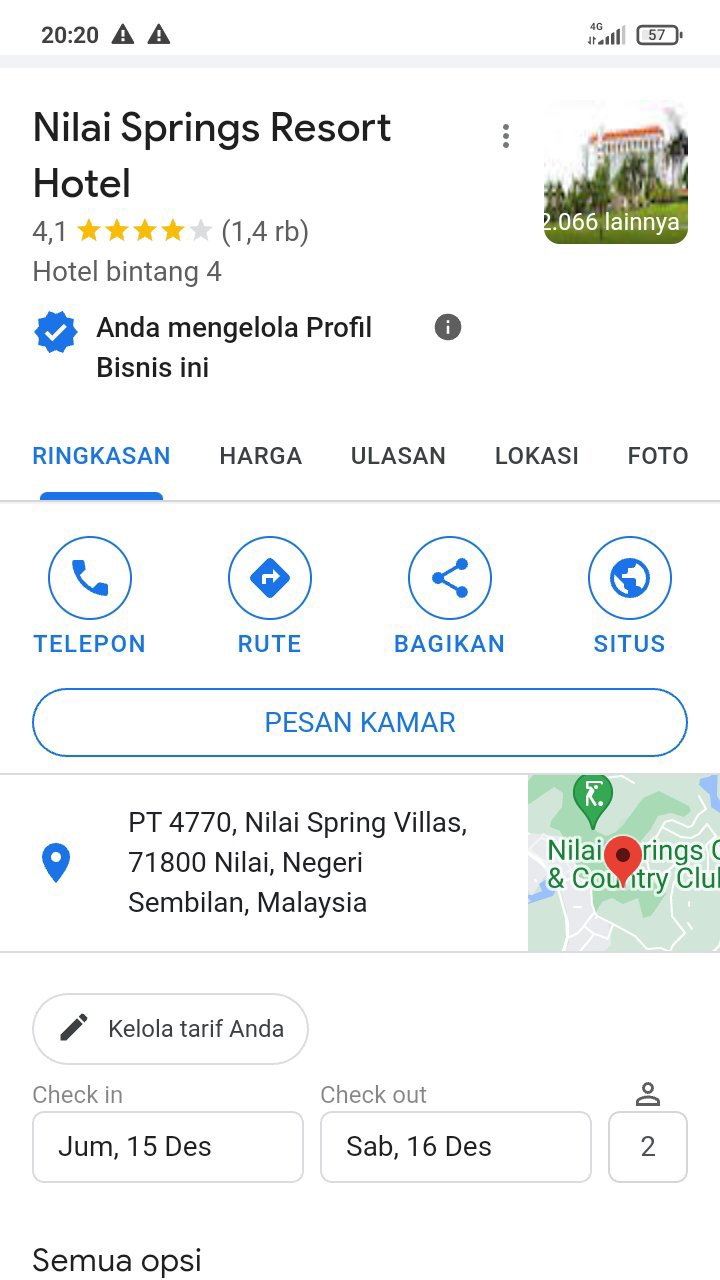Tap the PESAN KAMAR button
The image size is (720, 1280).
click(360, 722)
